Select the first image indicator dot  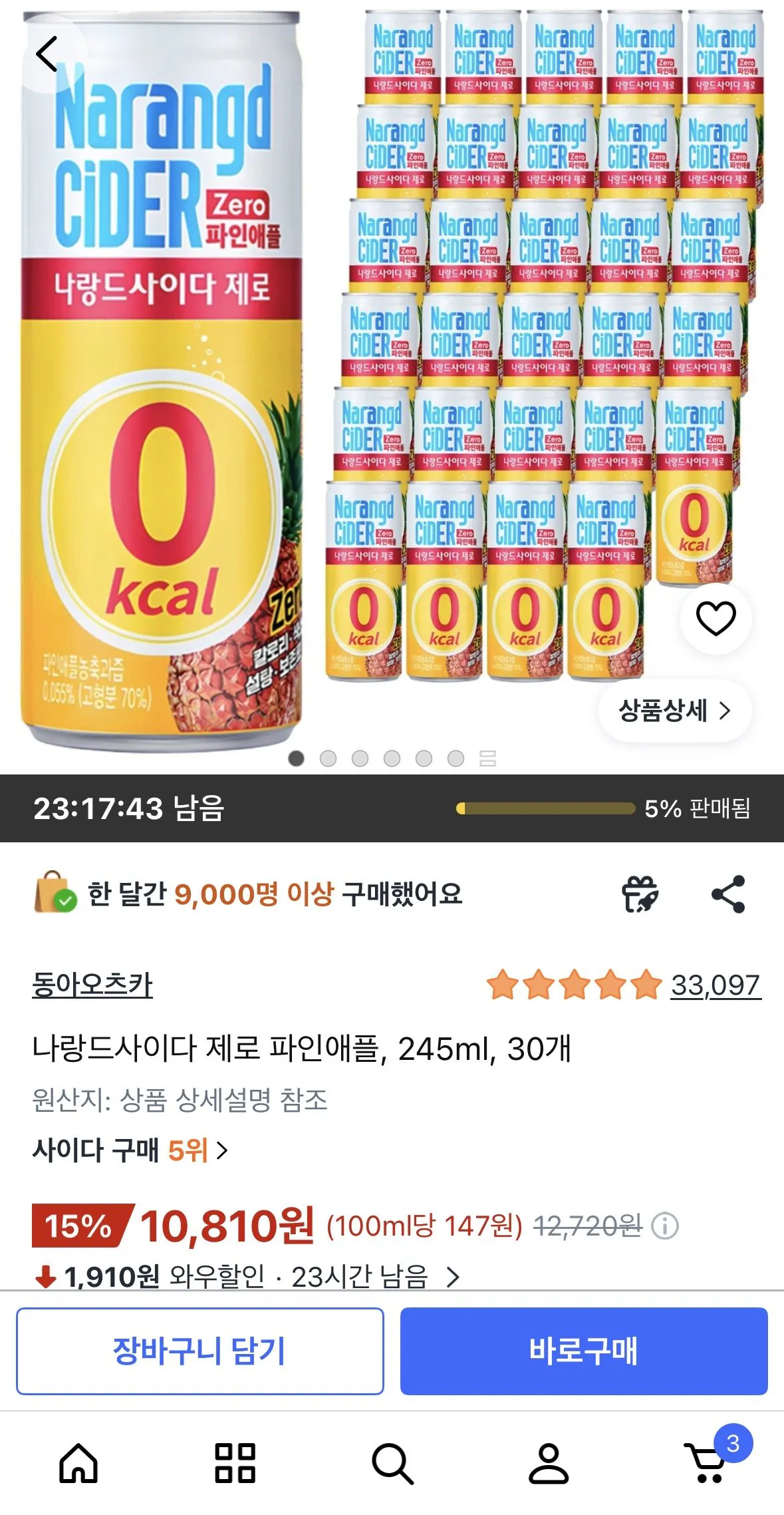click(x=297, y=757)
